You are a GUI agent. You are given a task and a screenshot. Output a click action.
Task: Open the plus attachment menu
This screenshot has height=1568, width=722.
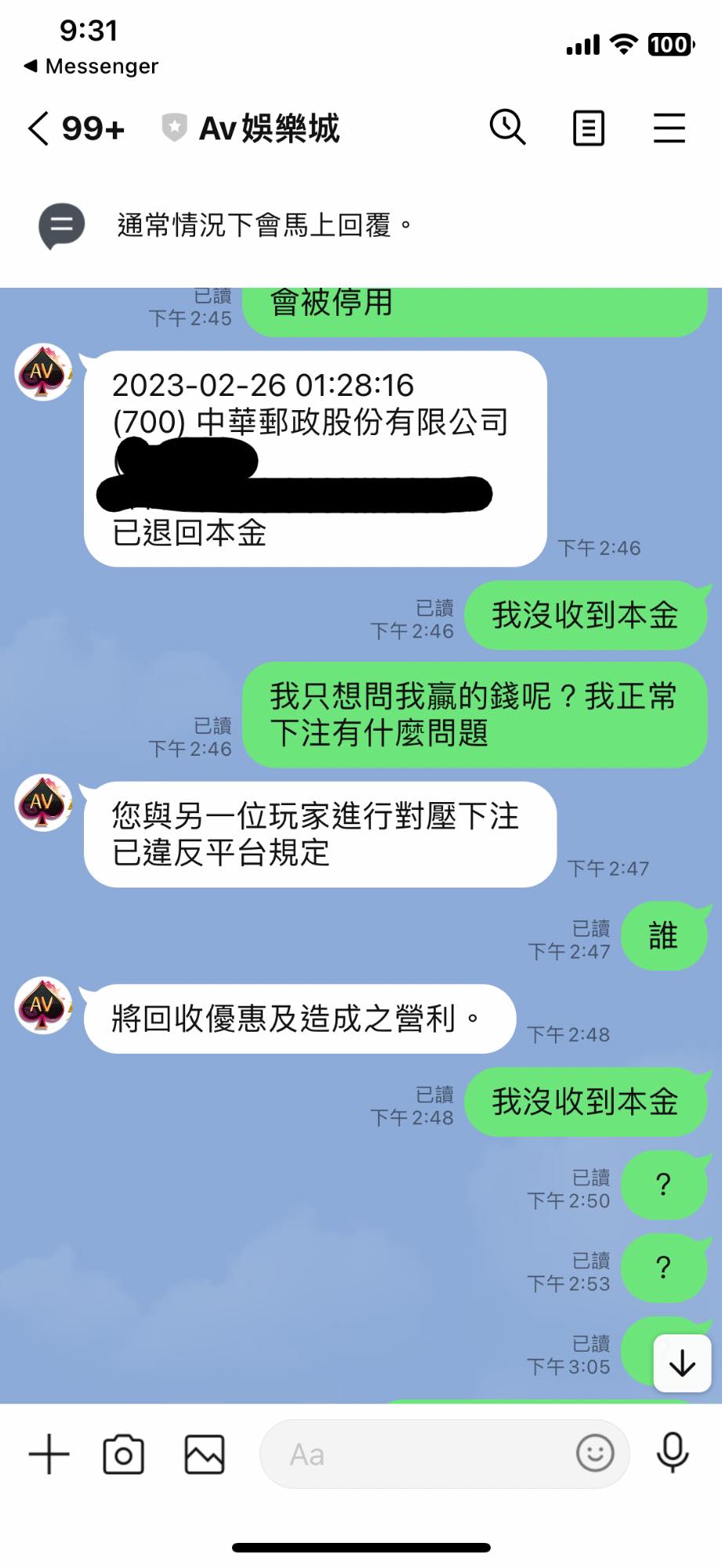pyautogui.click(x=49, y=1454)
